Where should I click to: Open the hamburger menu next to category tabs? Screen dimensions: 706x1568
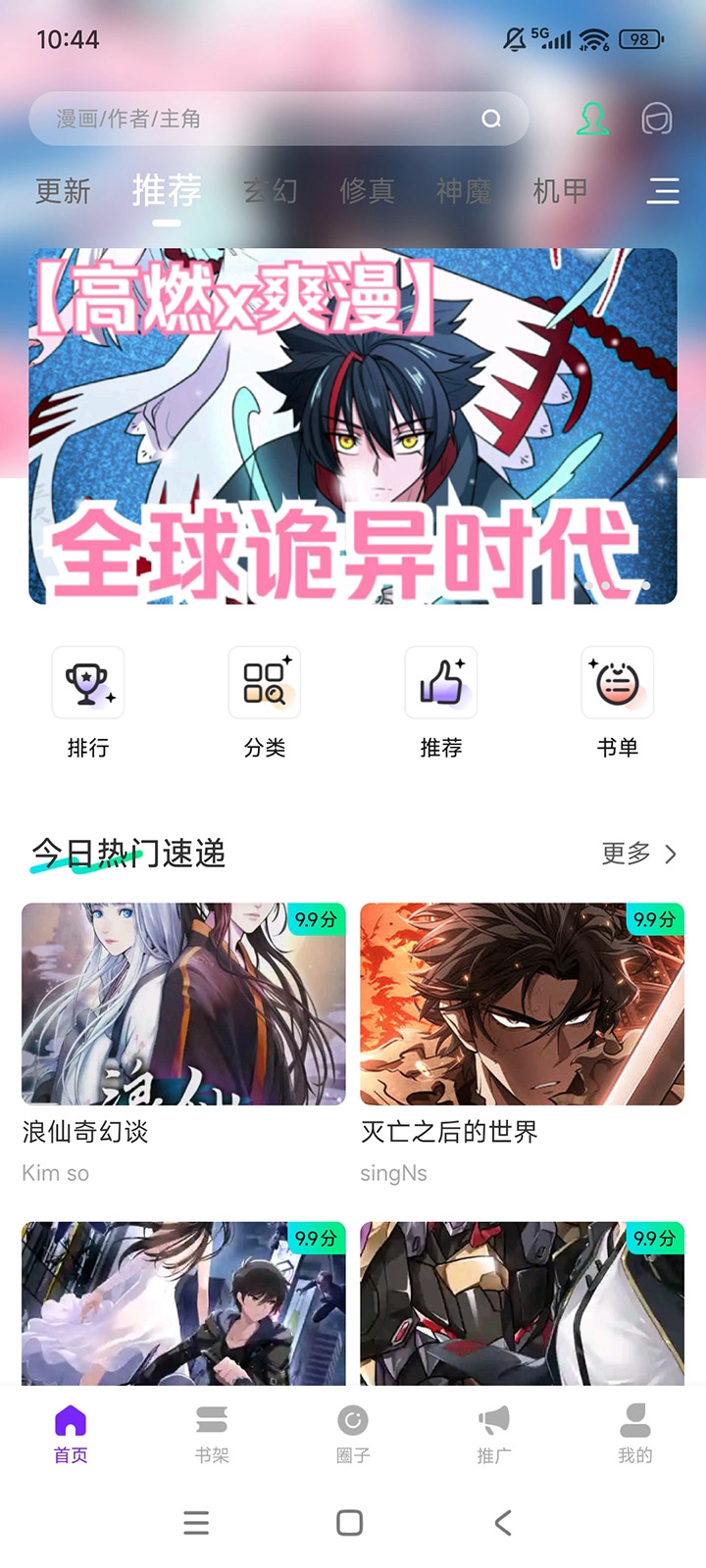(663, 192)
